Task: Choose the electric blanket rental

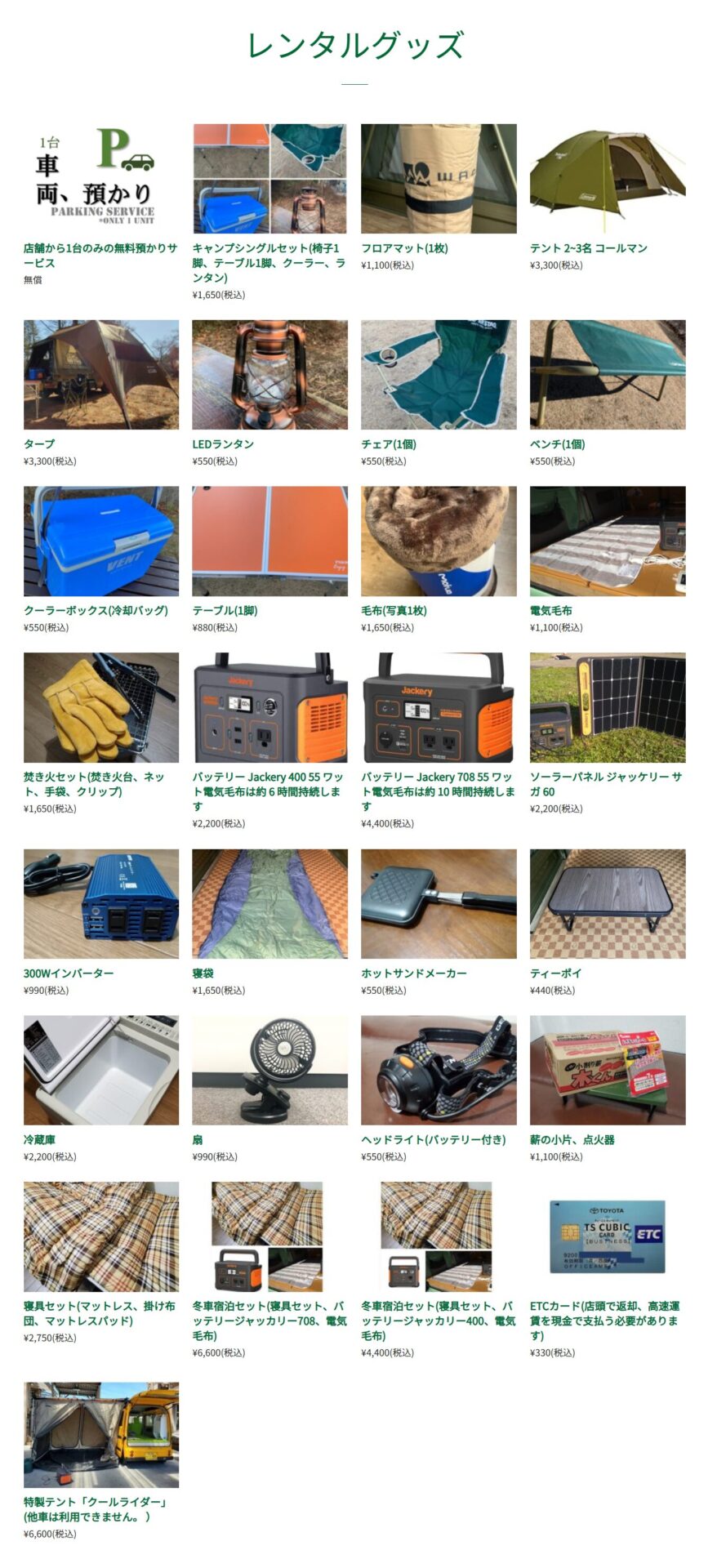Action: coord(607,541)
